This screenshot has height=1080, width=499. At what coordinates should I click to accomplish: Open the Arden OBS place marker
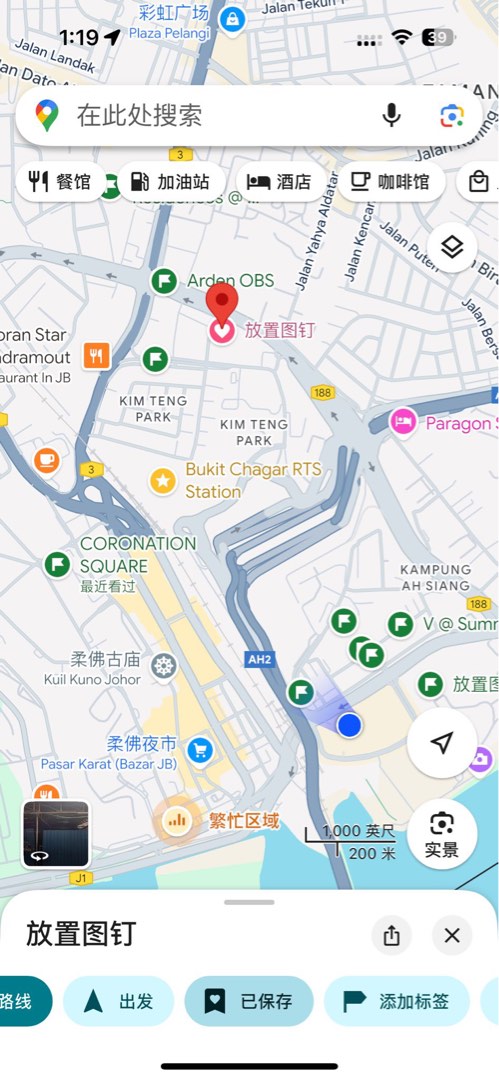pos(163,281)
